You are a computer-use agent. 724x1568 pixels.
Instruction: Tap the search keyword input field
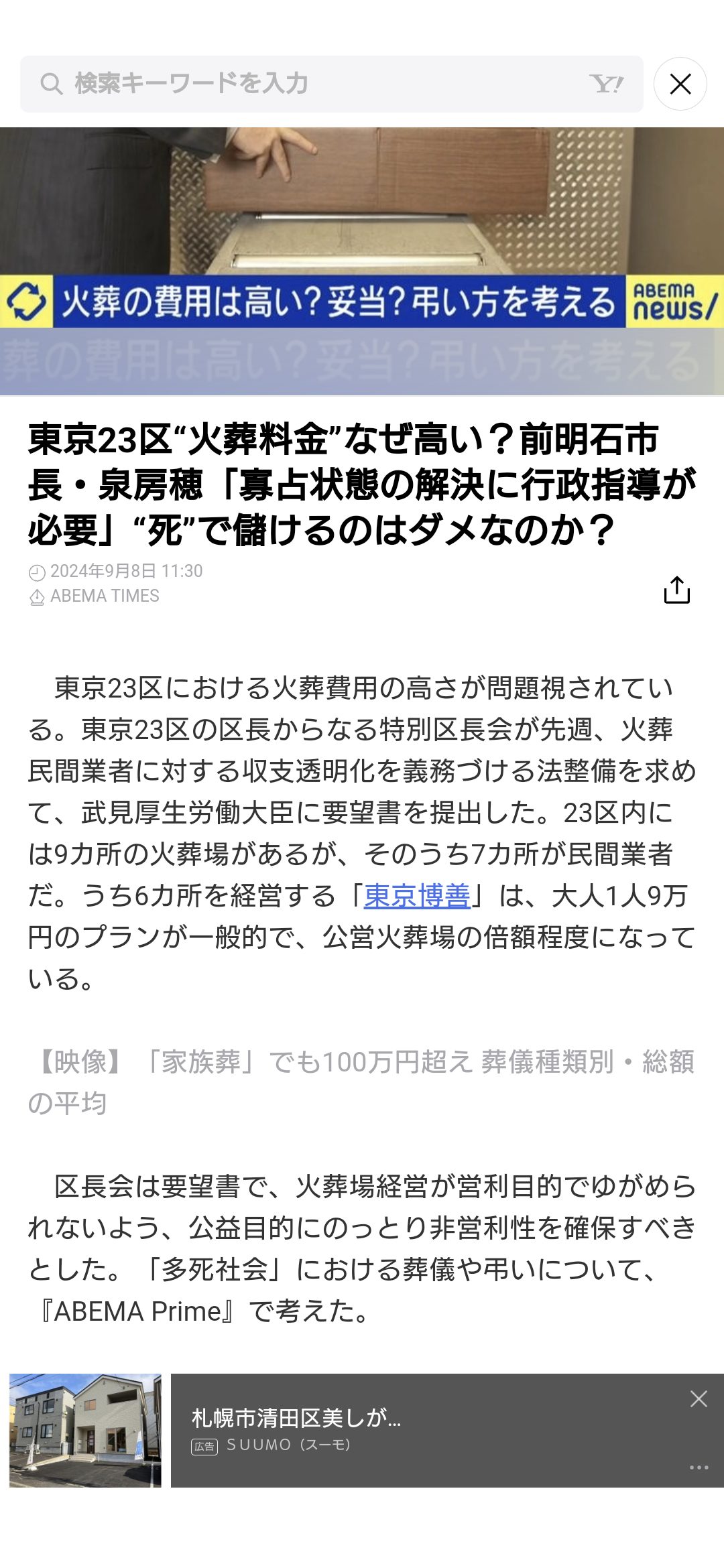pos(308,84)
